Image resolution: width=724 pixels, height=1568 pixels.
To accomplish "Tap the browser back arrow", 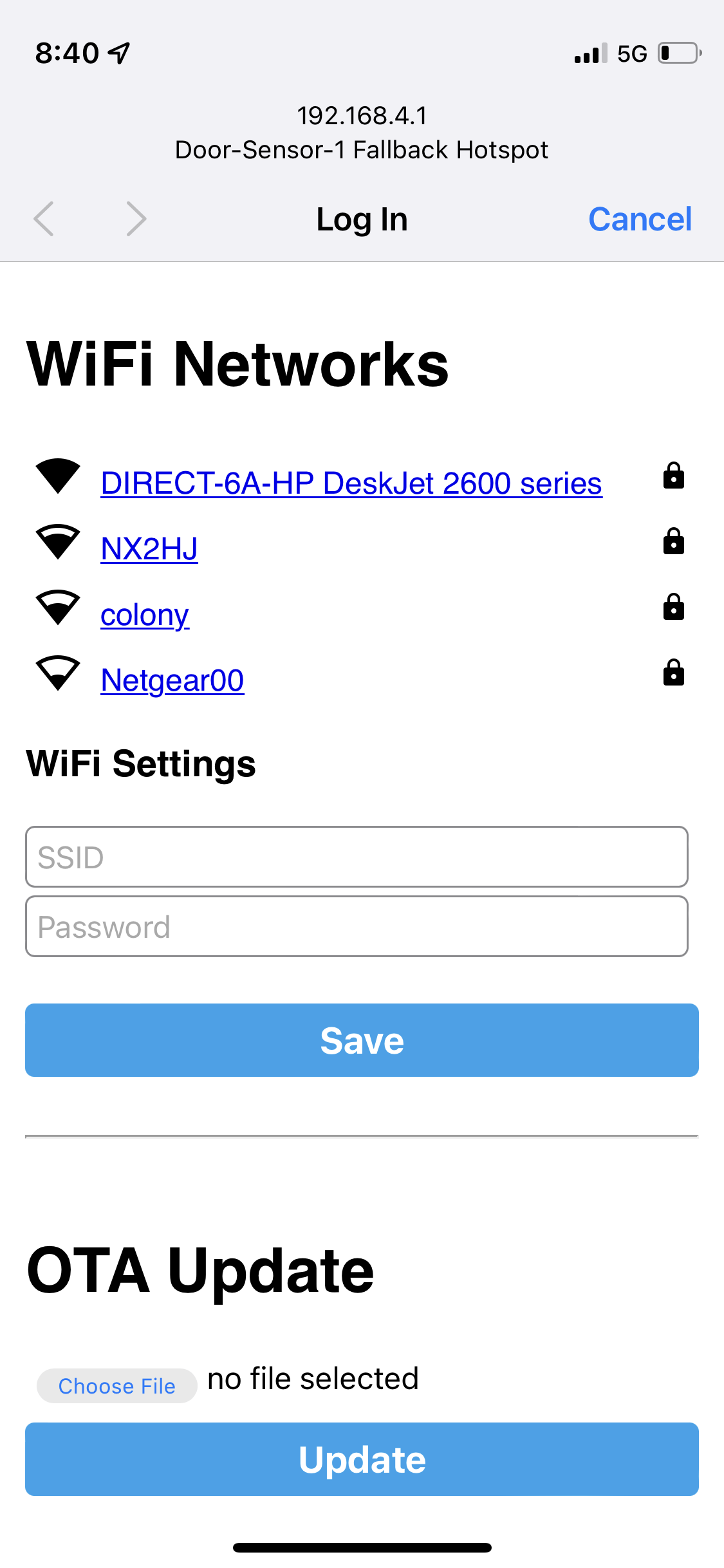I will [44, 219].
